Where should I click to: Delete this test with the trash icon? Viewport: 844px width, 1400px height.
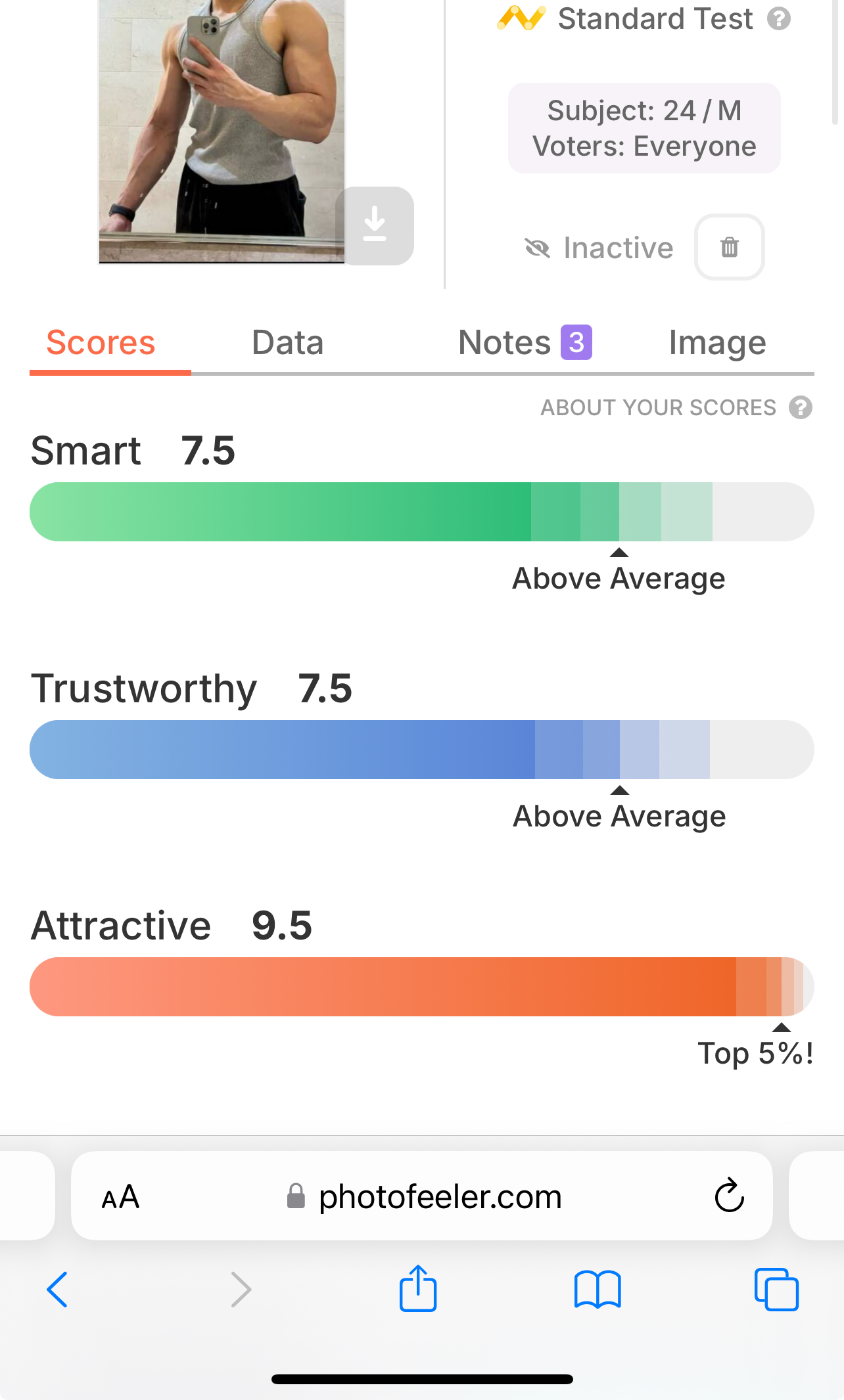click(729, 248)
